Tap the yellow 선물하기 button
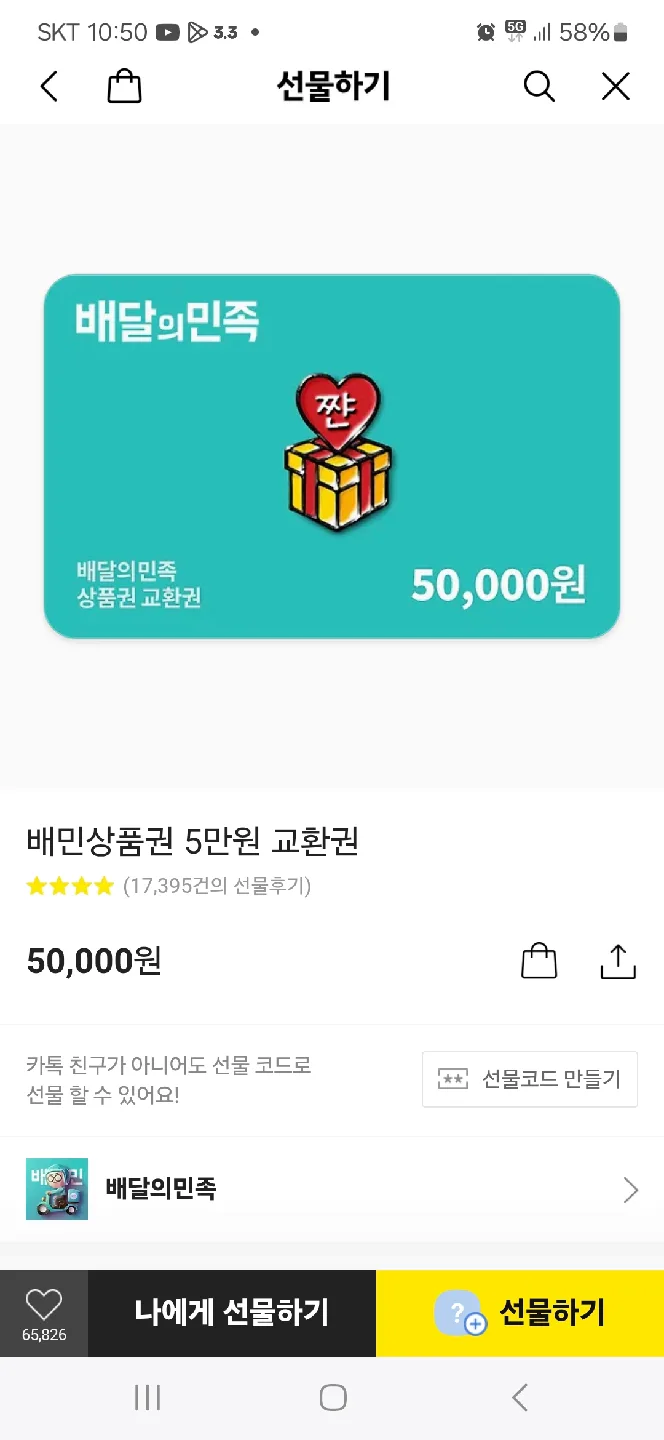The image size is (664, 1440). click(520, 1313)
